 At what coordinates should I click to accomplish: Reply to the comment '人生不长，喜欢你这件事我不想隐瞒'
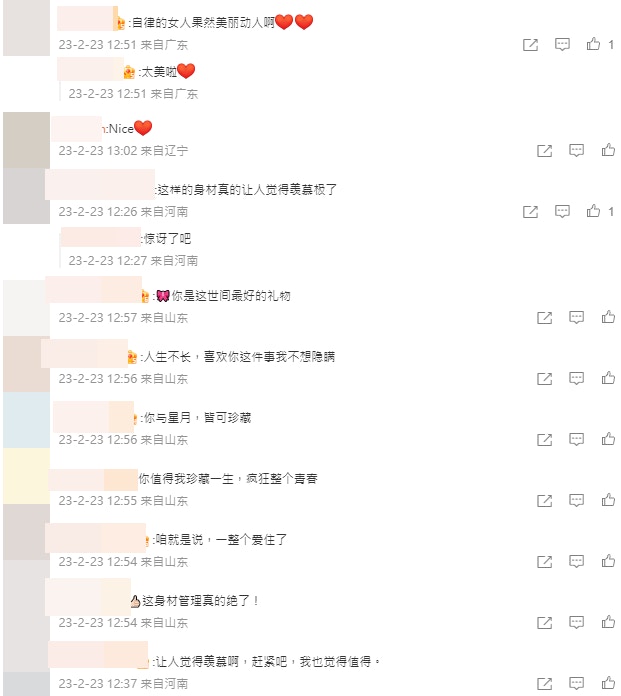pyautogui.click(x=577, y=378)
